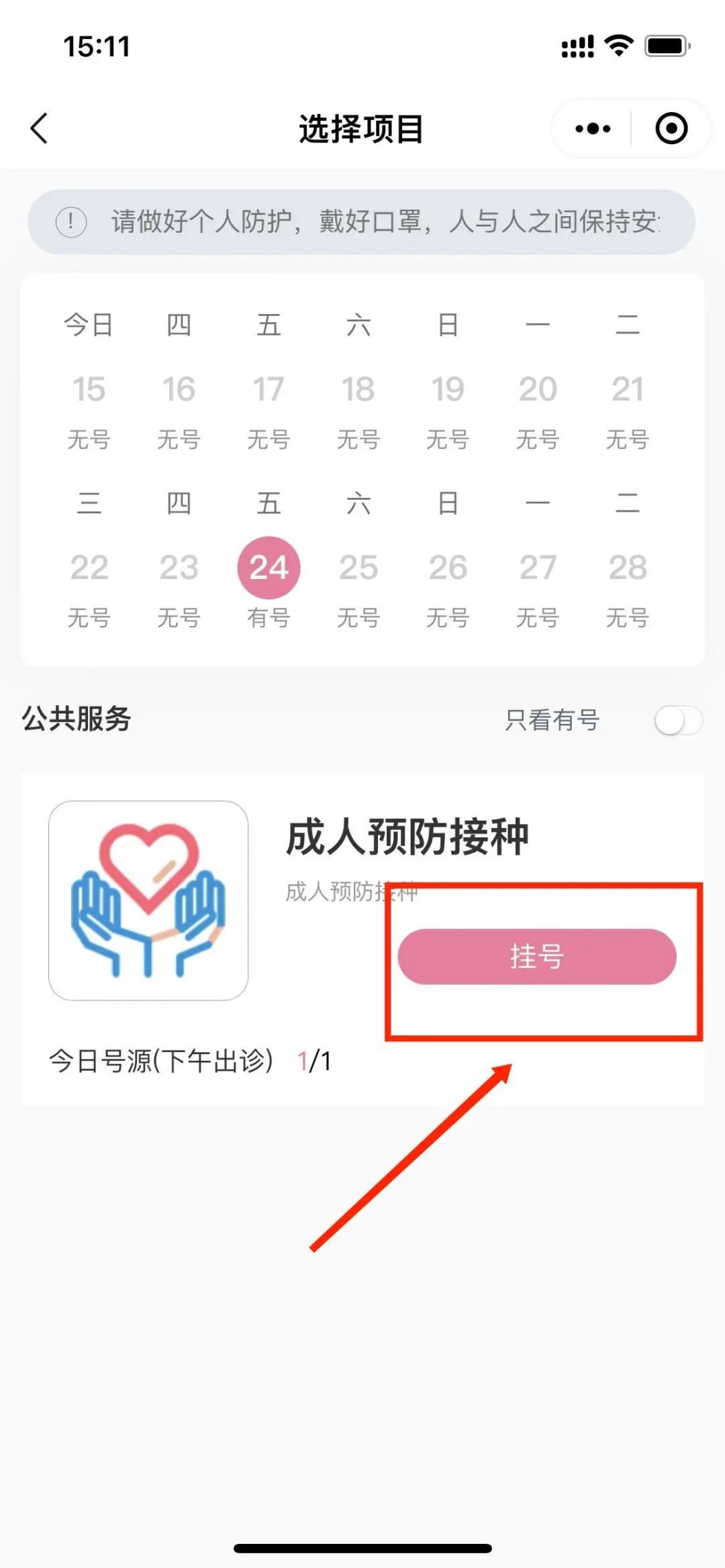Viewport: 725px width, 1568px height.
Task: Close the mini program via the circle icon
Action: (x=671, y=128)
